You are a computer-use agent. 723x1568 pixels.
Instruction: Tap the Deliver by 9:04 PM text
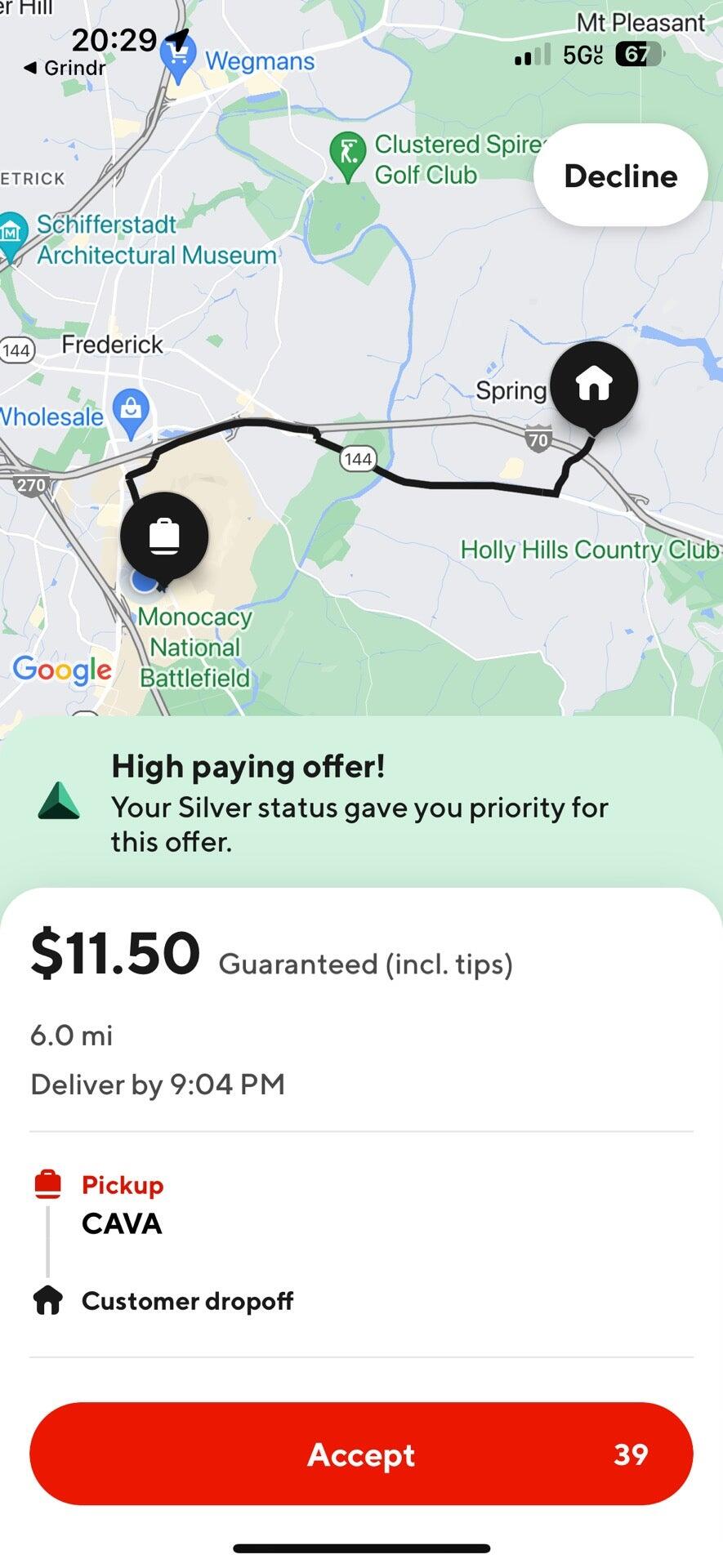[x=157, y=1084]
